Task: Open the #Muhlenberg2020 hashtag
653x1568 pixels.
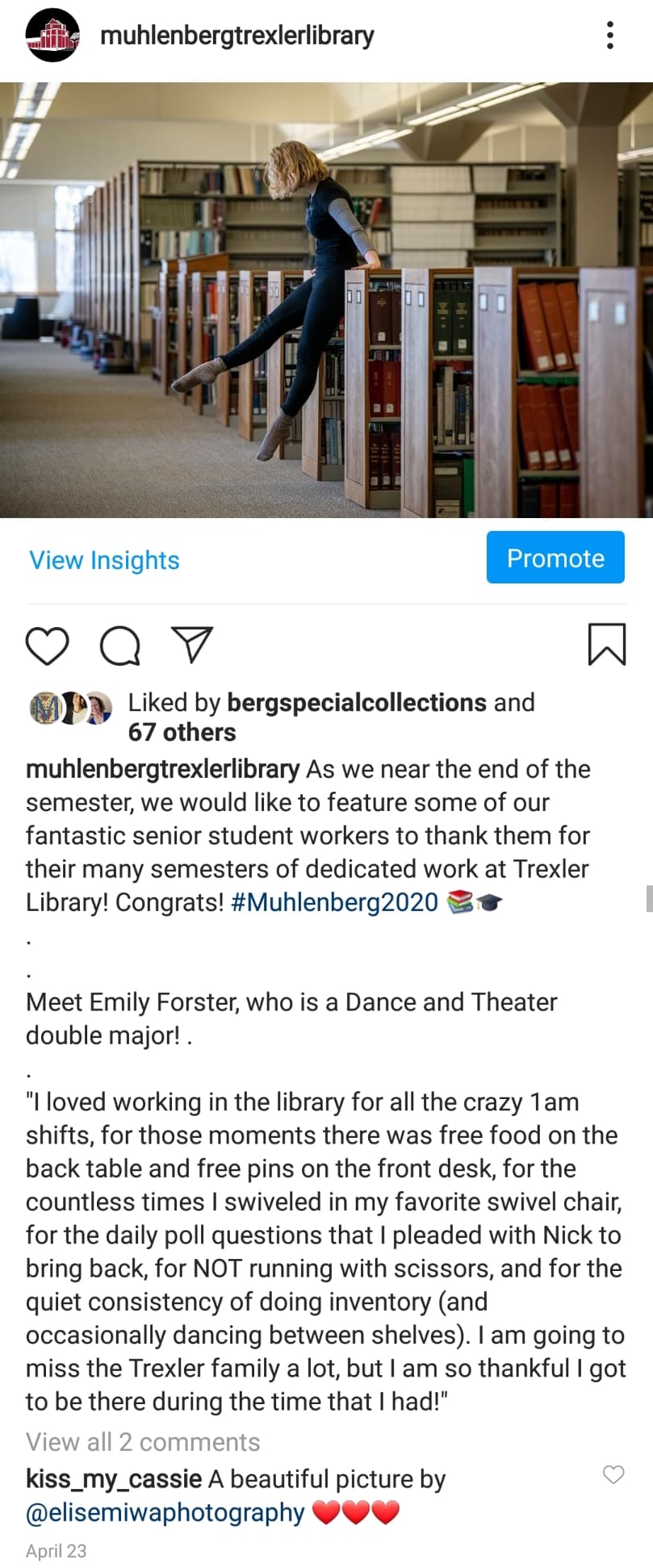Action: tap(334, 901)
